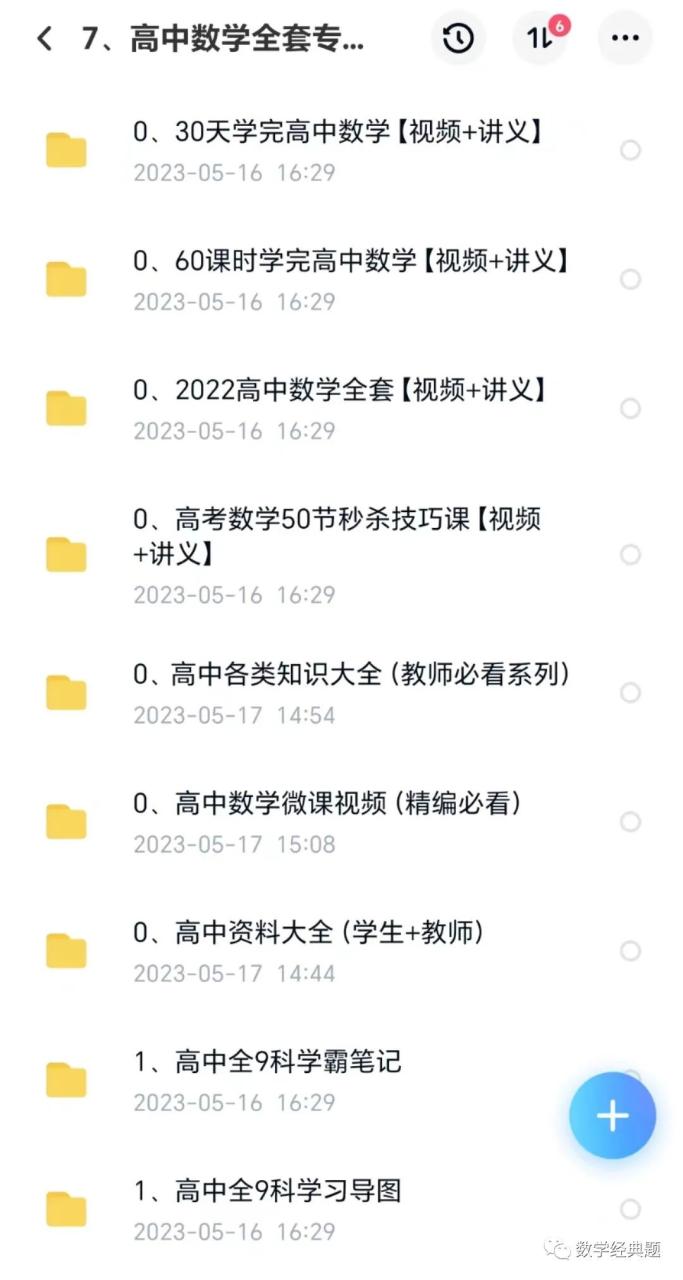Open folder 60课时学完高中数学

[x=341, y=279]
